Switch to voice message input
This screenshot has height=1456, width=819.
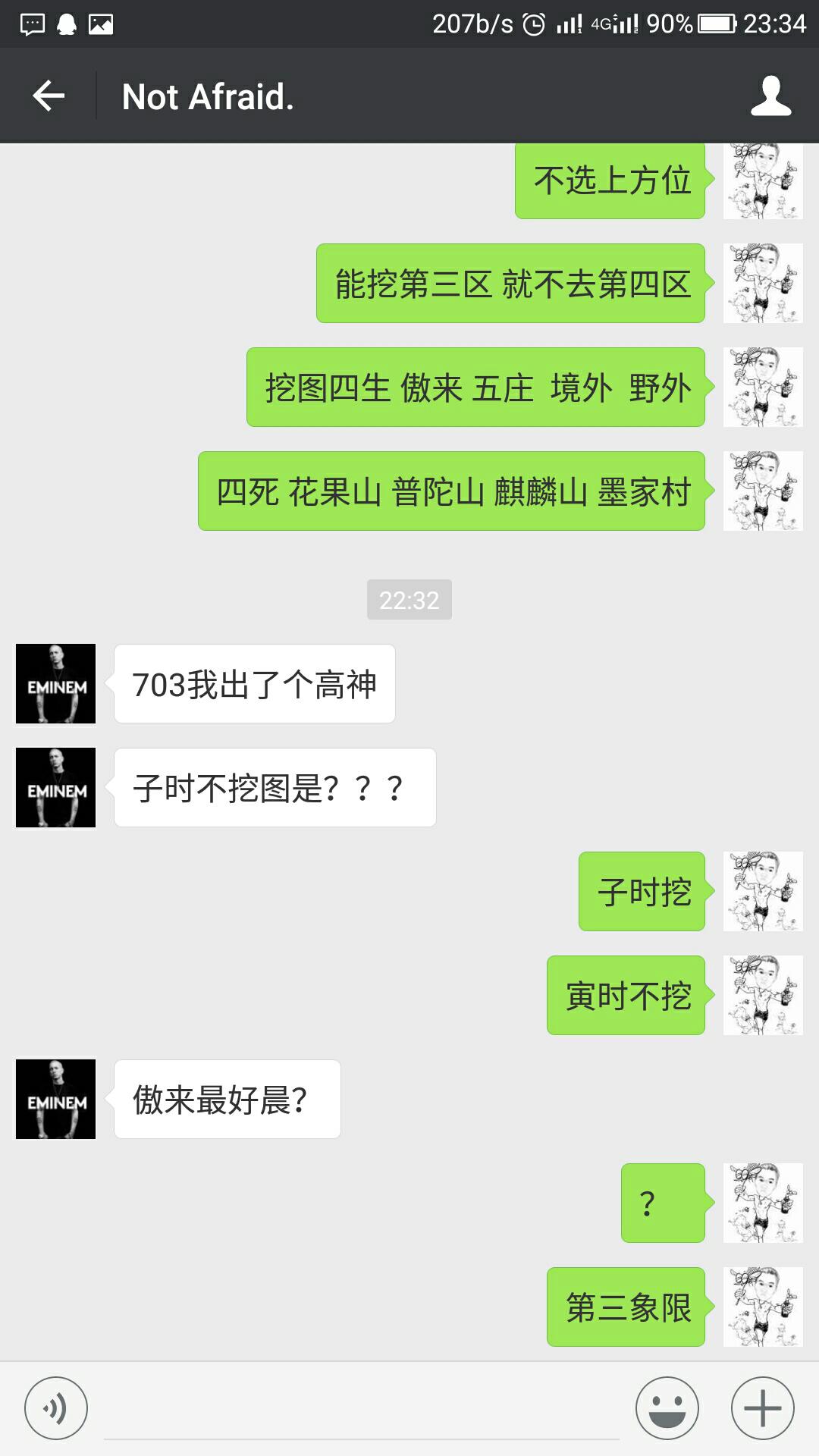56,1408
